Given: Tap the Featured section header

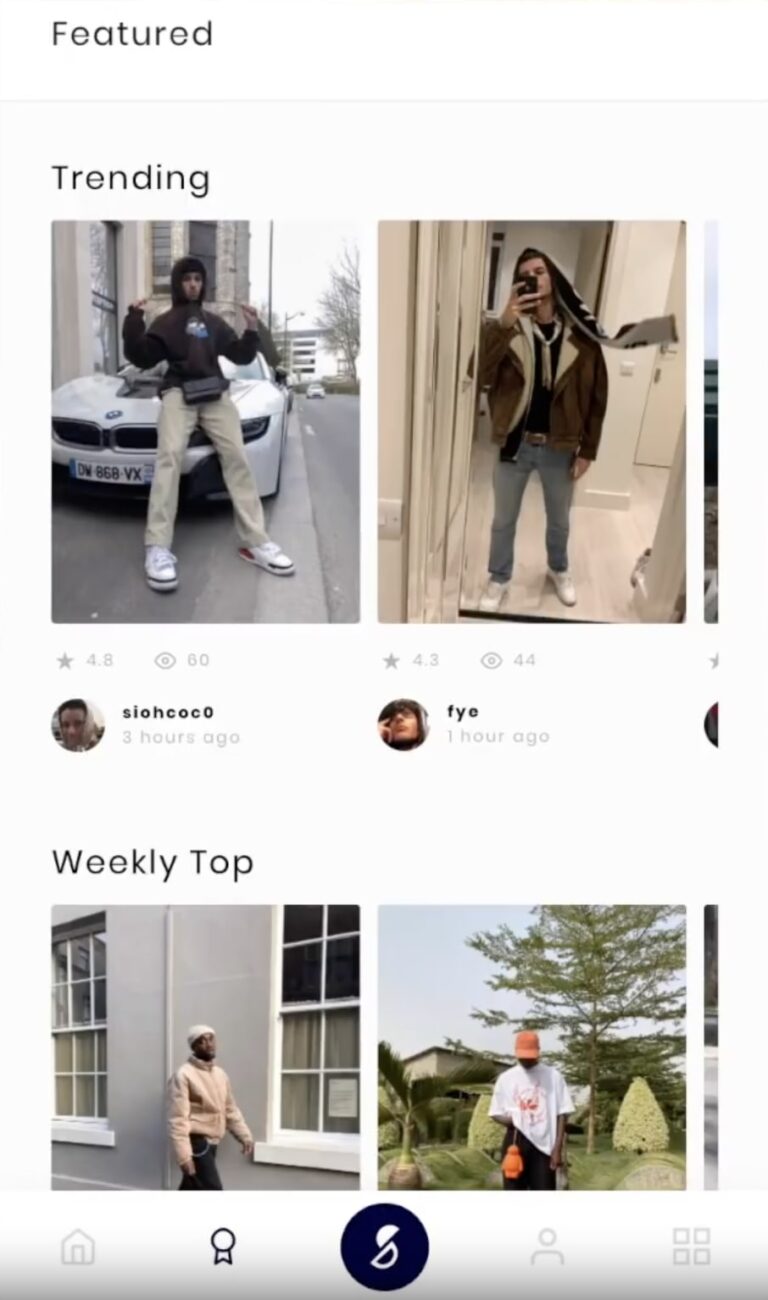Looking at the screenshot, I should coord(131,35).
